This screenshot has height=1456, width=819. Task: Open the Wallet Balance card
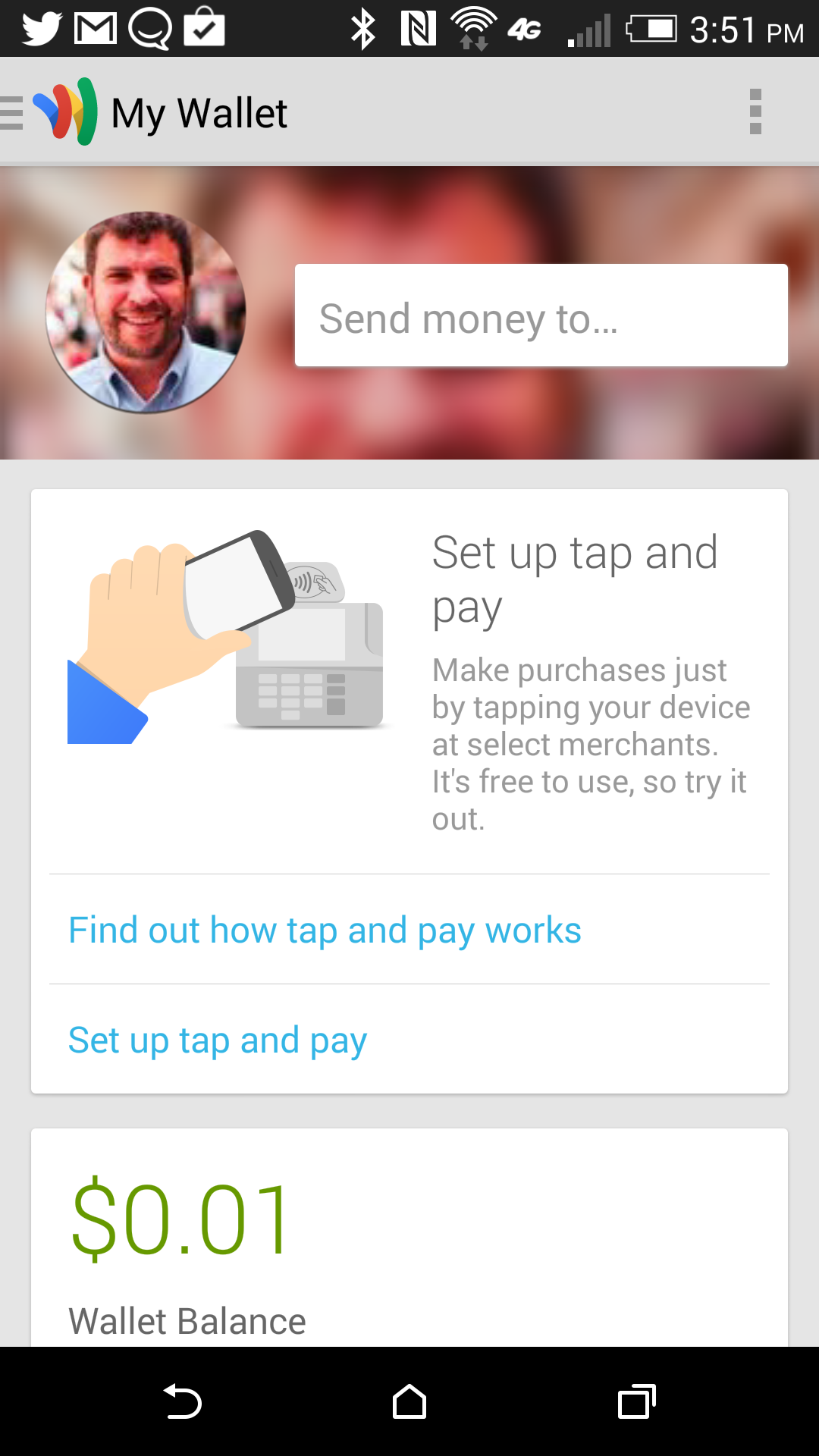(409, 1244)
